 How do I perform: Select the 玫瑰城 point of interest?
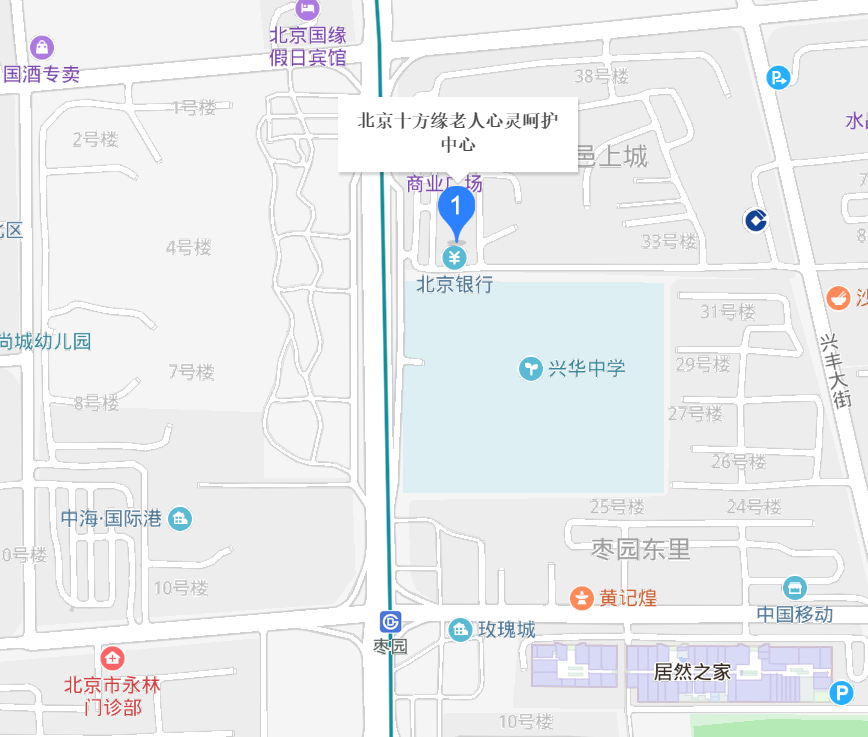point(460,629)
